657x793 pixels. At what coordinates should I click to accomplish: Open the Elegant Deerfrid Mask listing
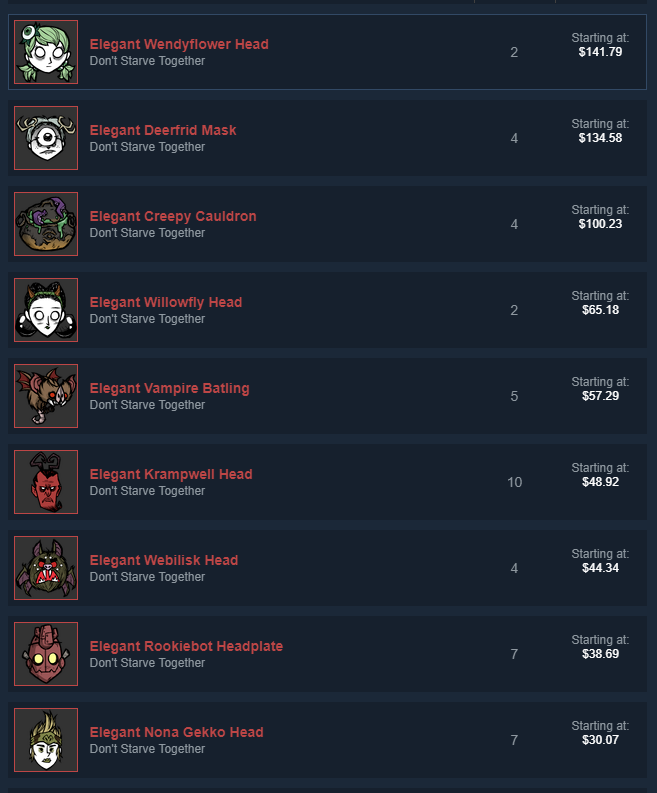(x=163, y=131)
